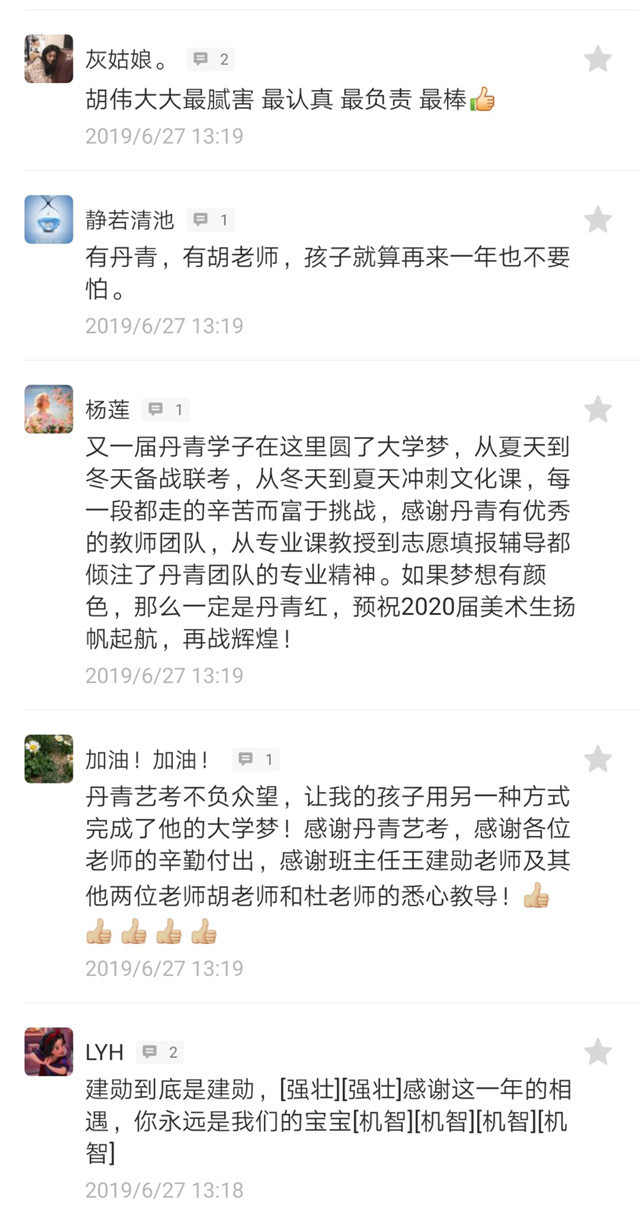
Task: Open 灰姑娘。's profile avatar
Action: pyautogui.click(x=49, y=58)
